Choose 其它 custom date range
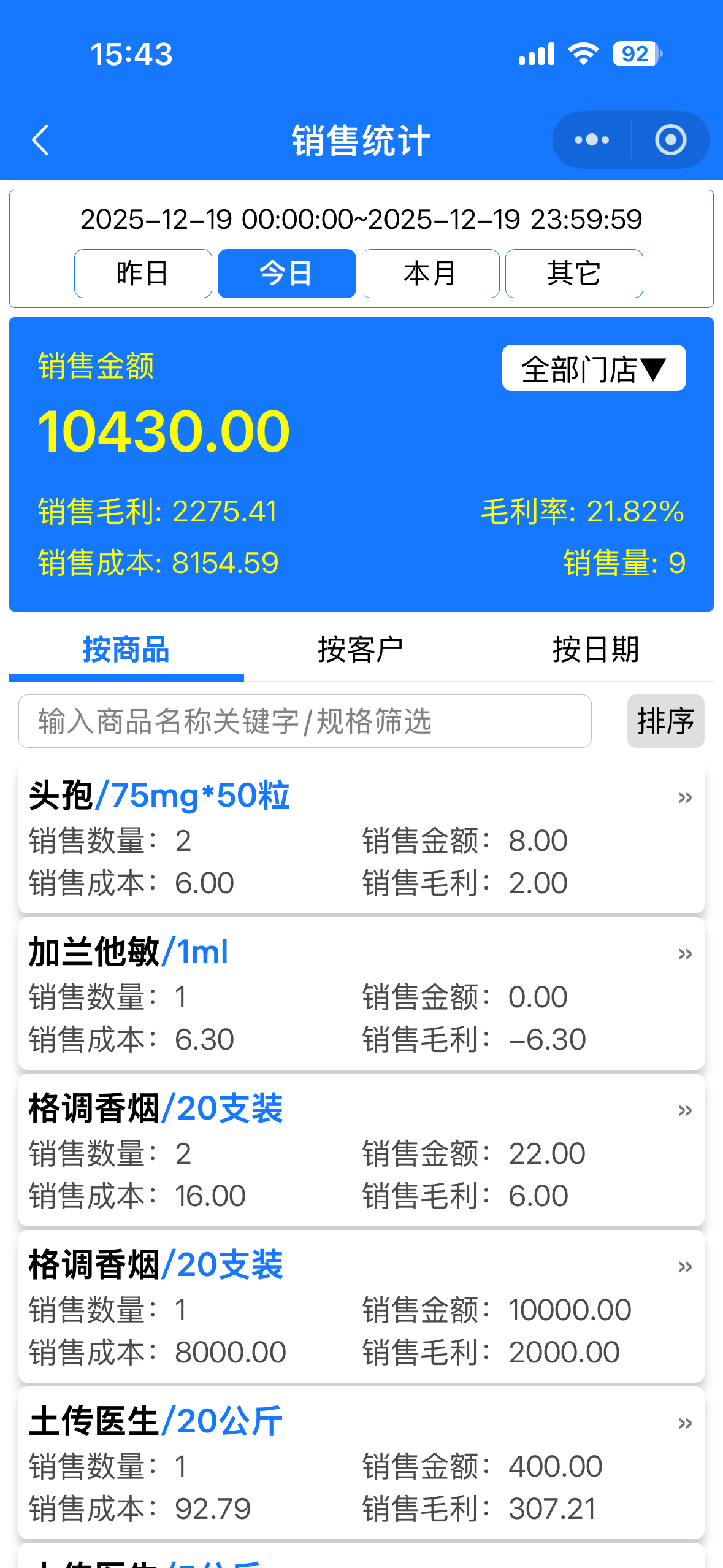 (574, 274)
